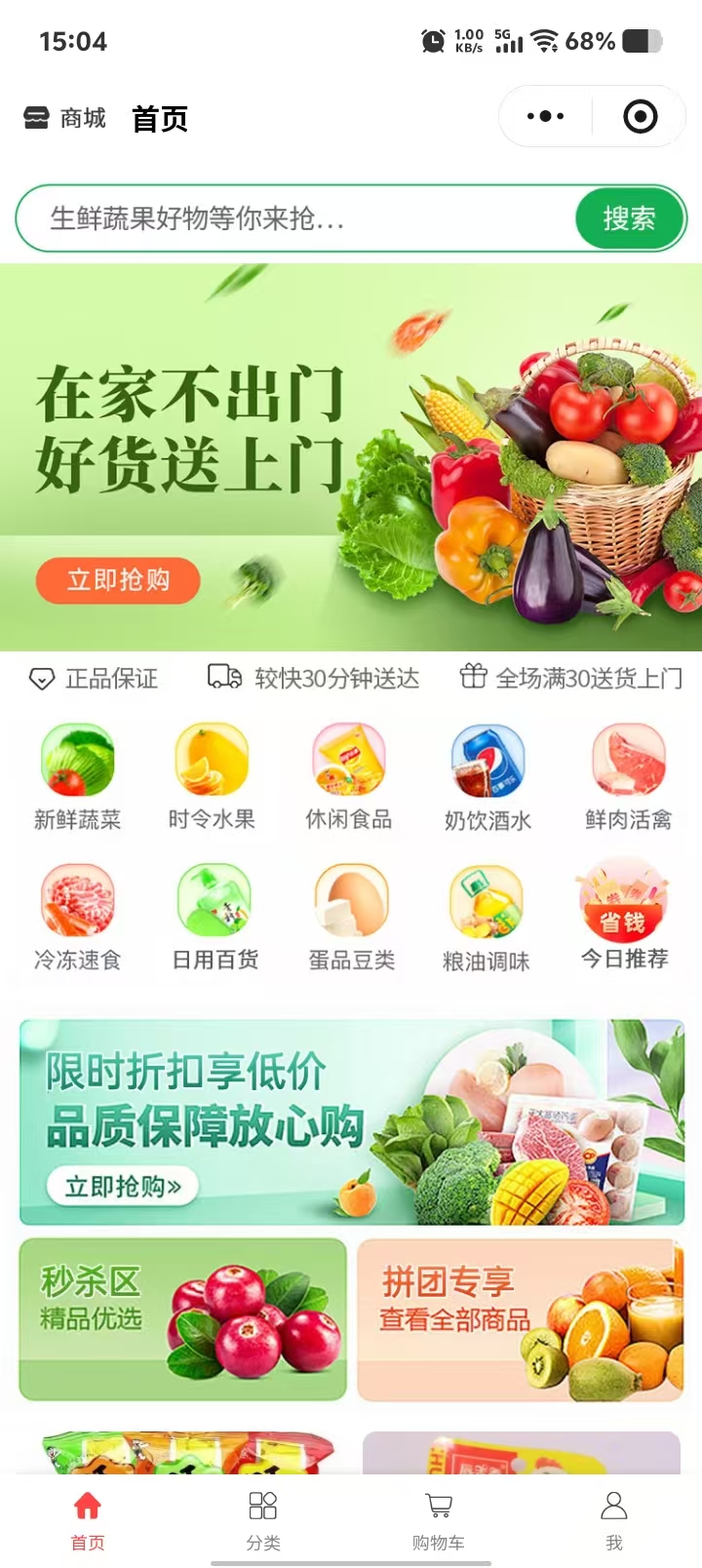This screenshot has width=702, height=1568.
Task: Open the 时令水果 category
Action: coord(212,776)
